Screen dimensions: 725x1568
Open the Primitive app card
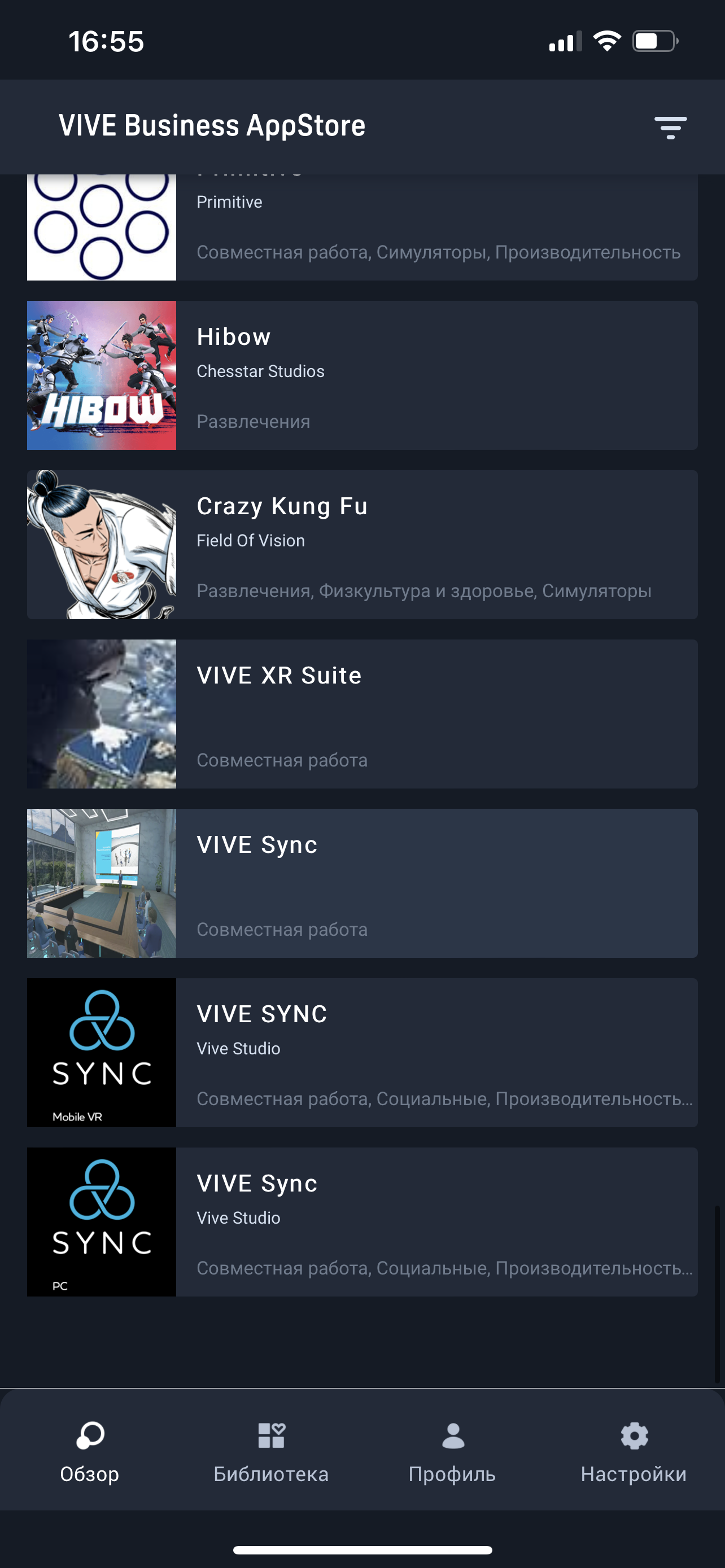click(361, 228)
